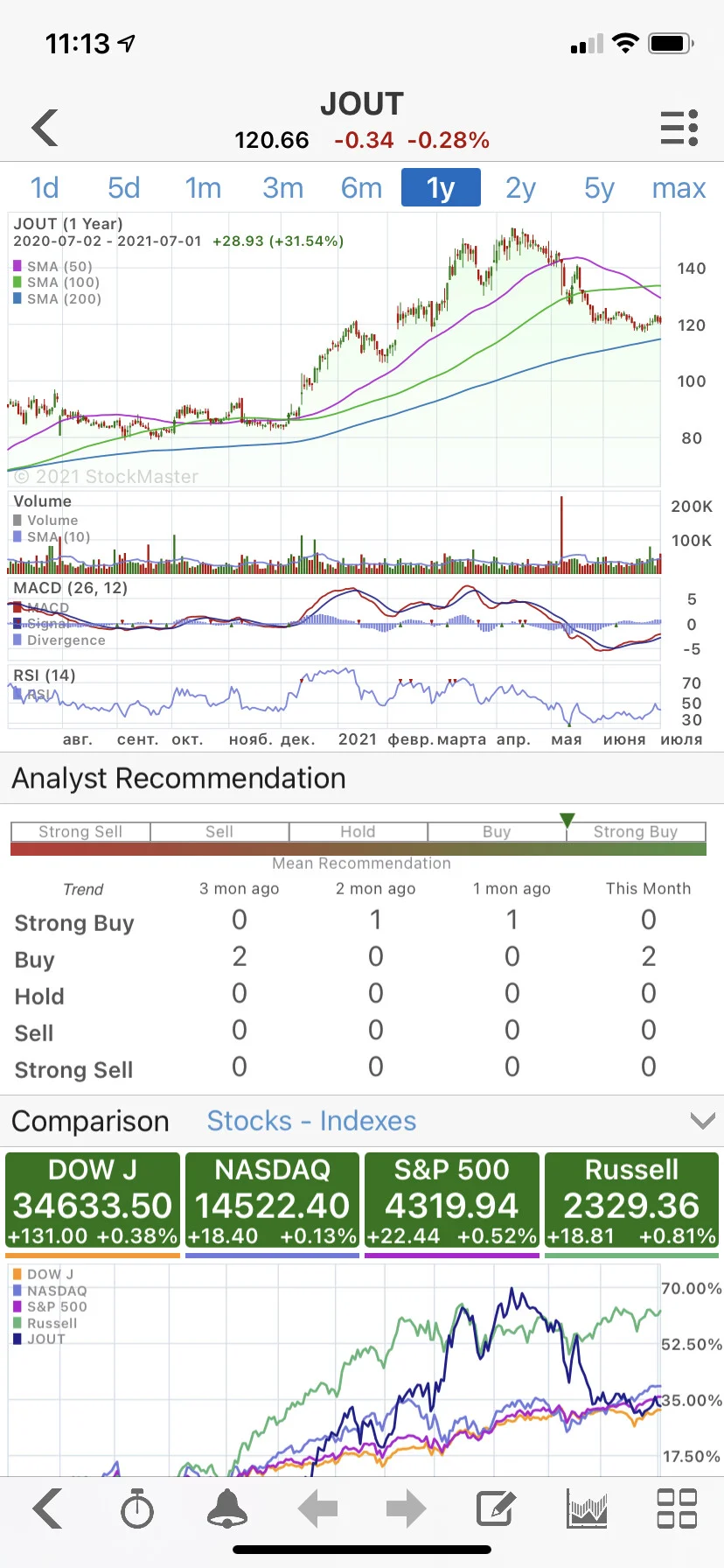This screenshot has width=724, height=1568.
Task: Open the NASDAQ index tile
Action: pos(272,1200)
